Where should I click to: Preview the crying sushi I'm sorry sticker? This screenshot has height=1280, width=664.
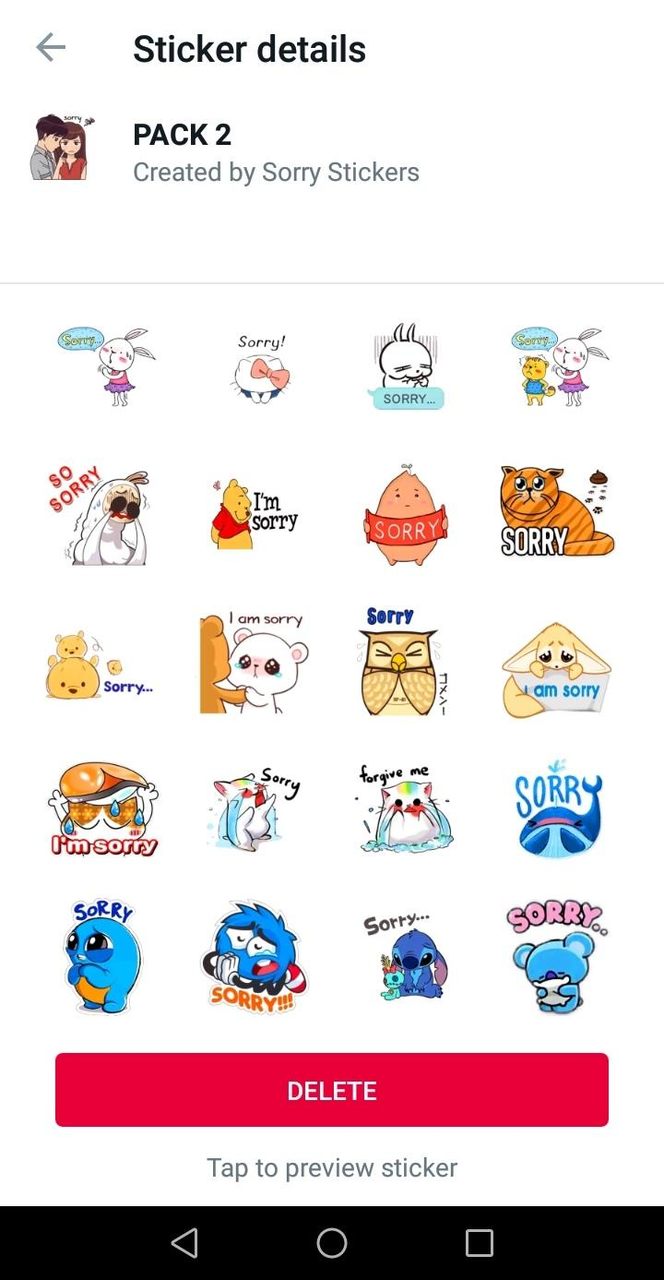[103, 810]
